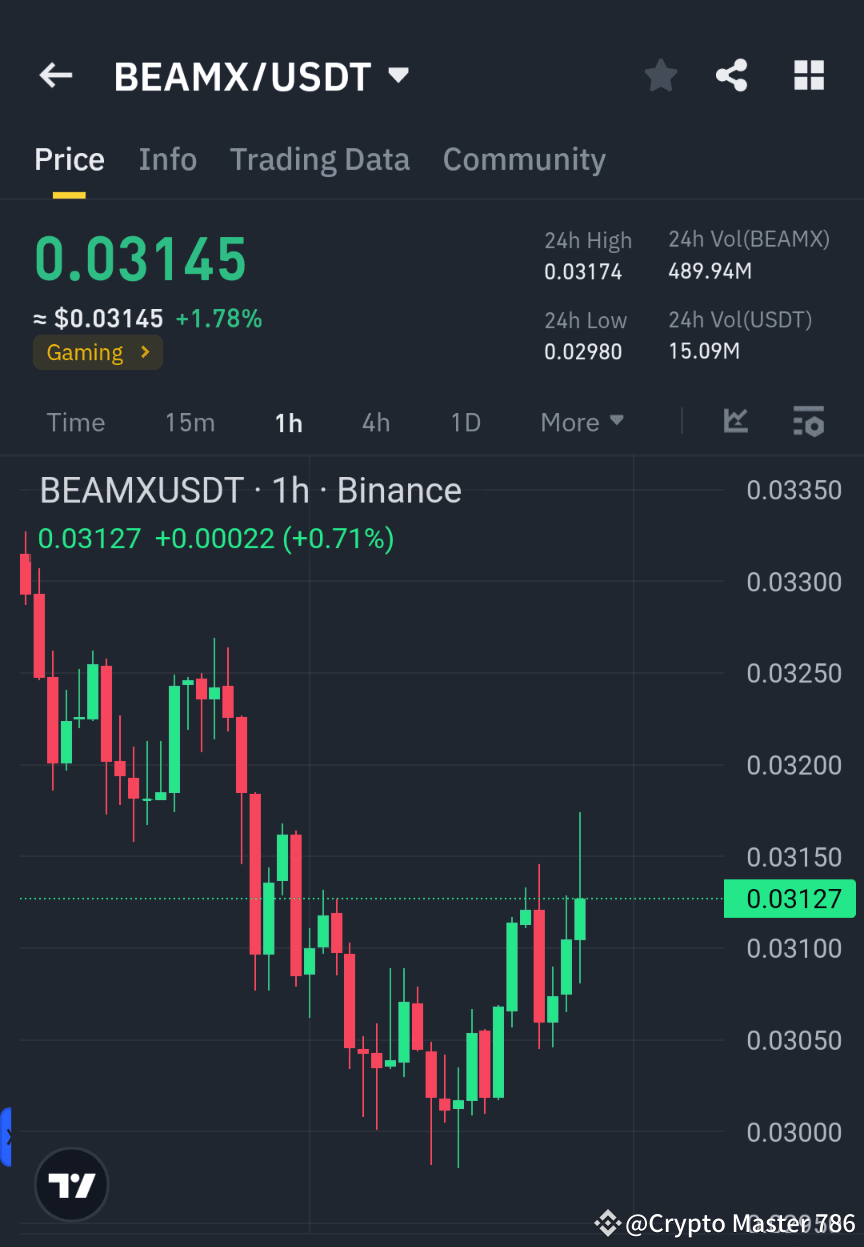
Task: Expand the More timeframes dropdown
Action: [x=581, y=422]
